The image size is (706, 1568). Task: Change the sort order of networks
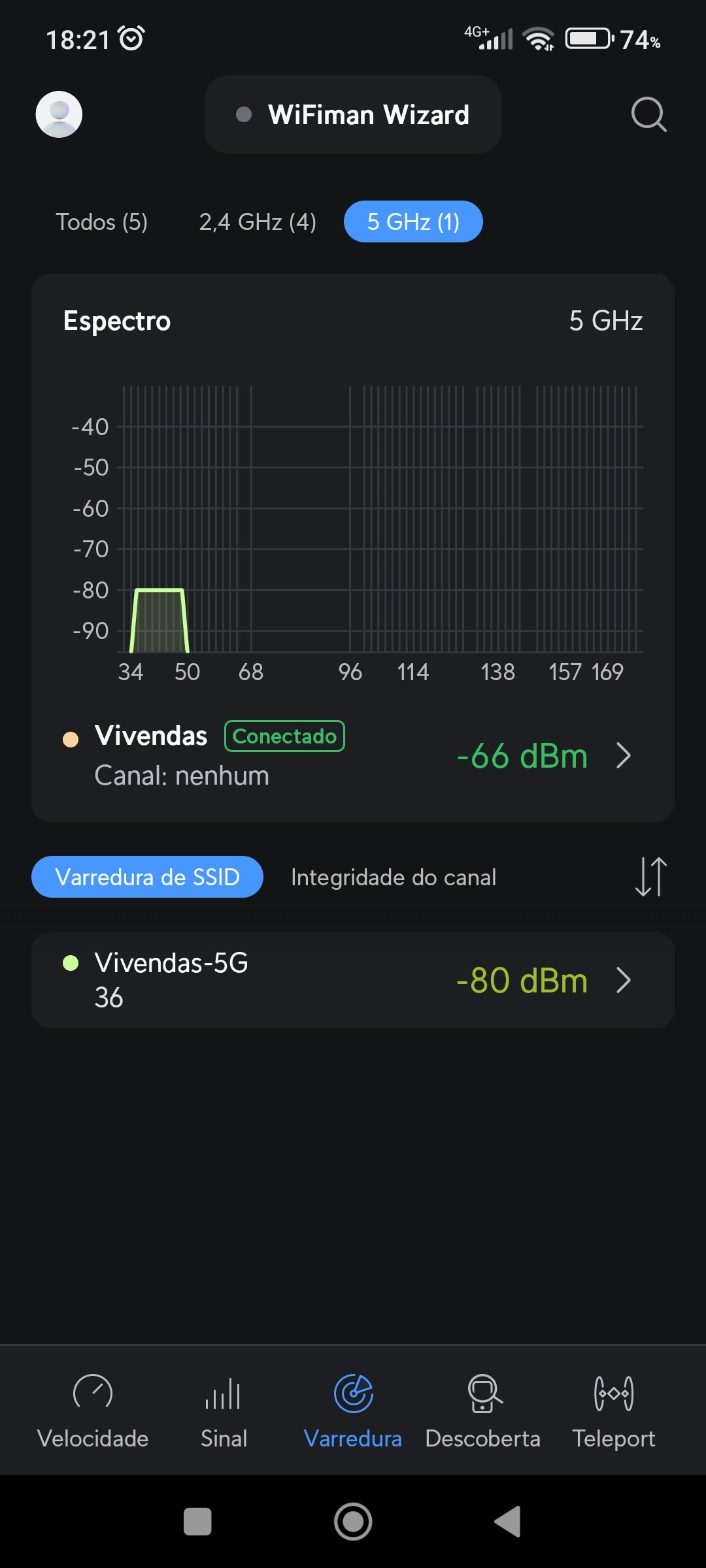tap(650, 877)
